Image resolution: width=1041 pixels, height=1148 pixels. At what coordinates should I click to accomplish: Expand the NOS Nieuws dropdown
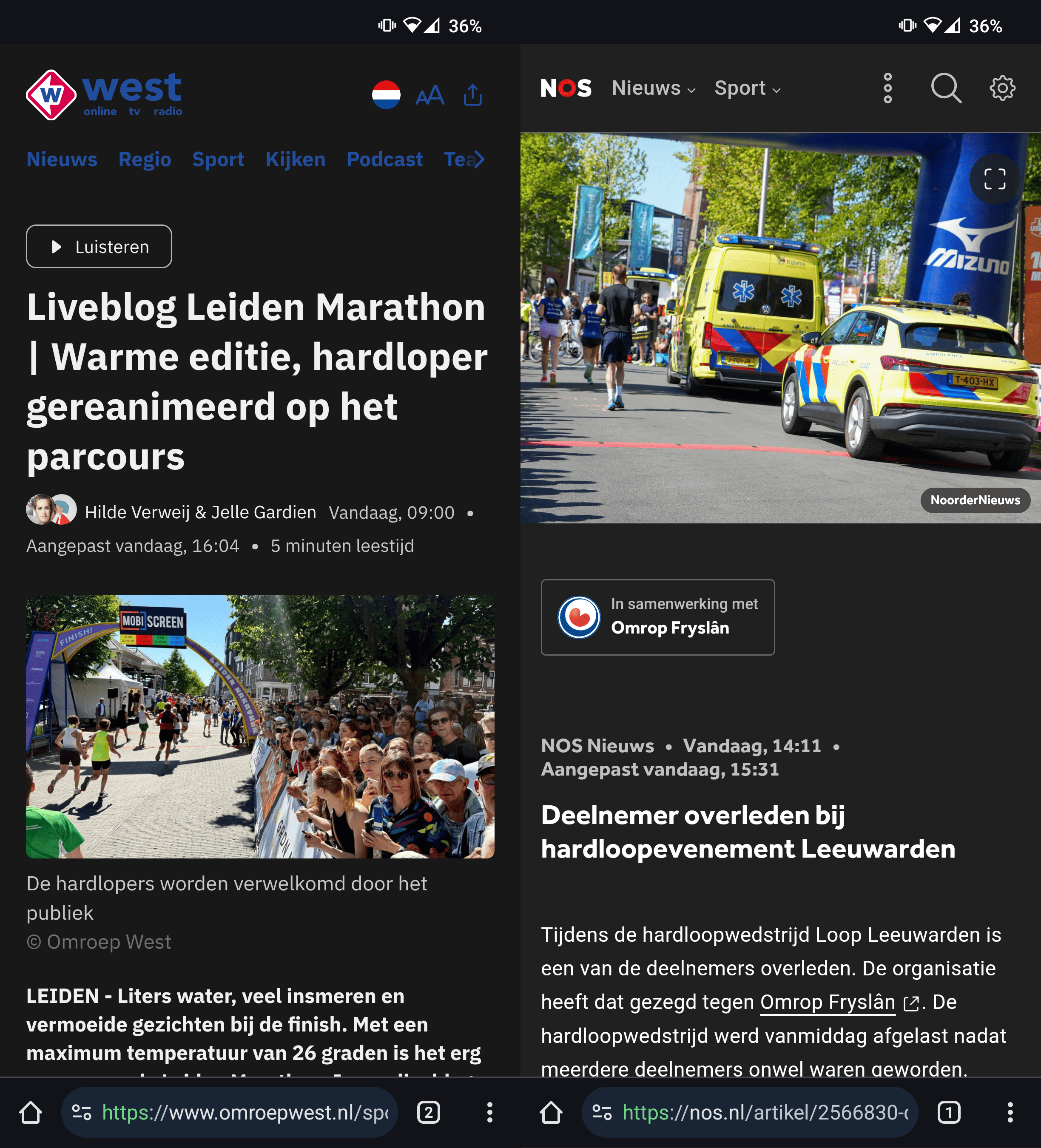(653, 88)
